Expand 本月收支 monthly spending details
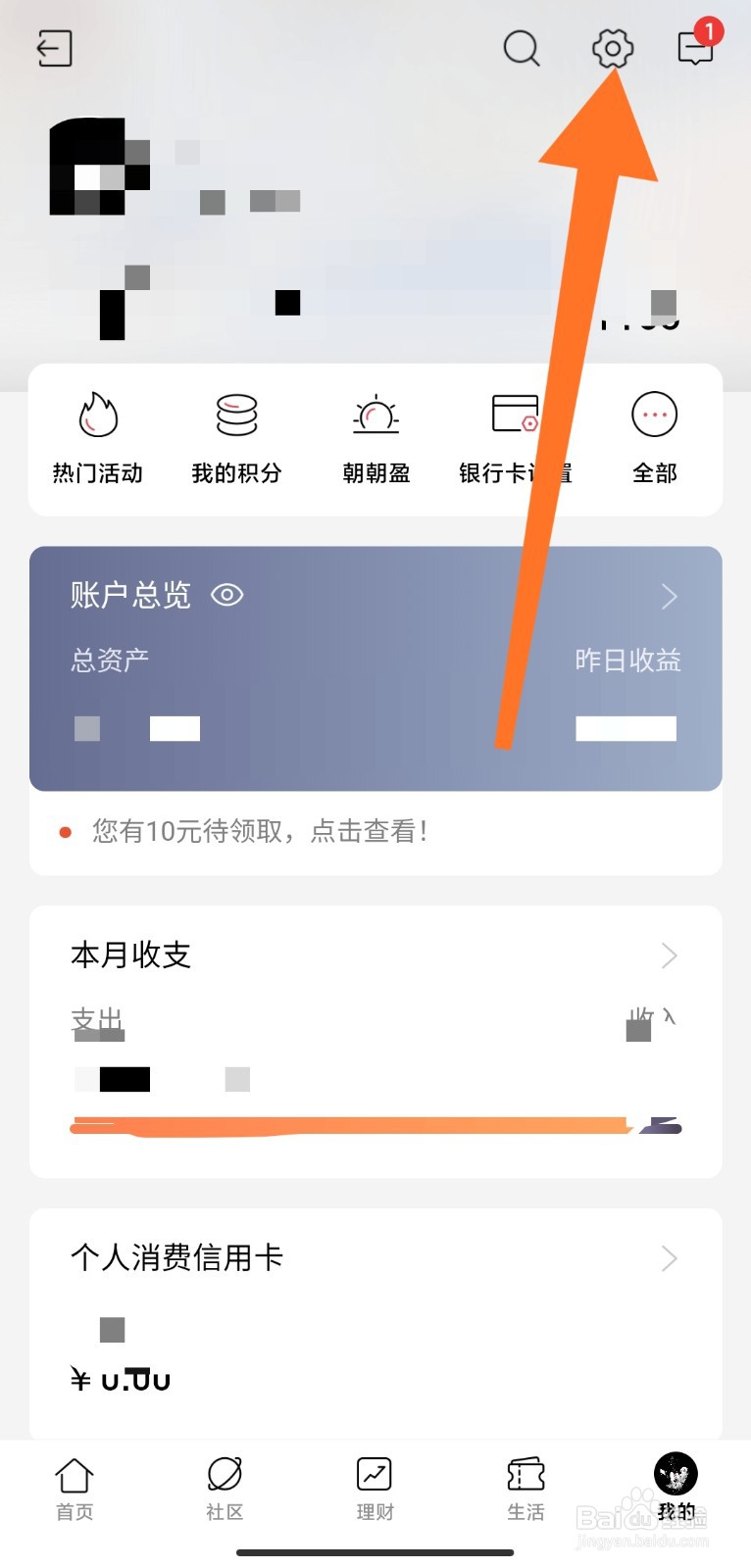The width and height of the screenshot is (751, 1568). click(670, 955)
